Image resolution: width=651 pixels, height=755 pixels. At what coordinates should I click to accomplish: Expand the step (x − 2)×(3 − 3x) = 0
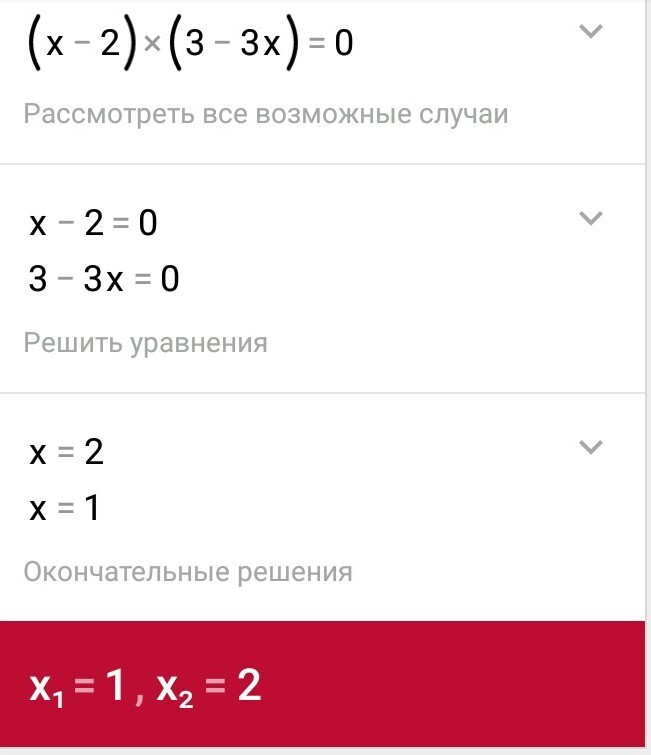(592, 32)
